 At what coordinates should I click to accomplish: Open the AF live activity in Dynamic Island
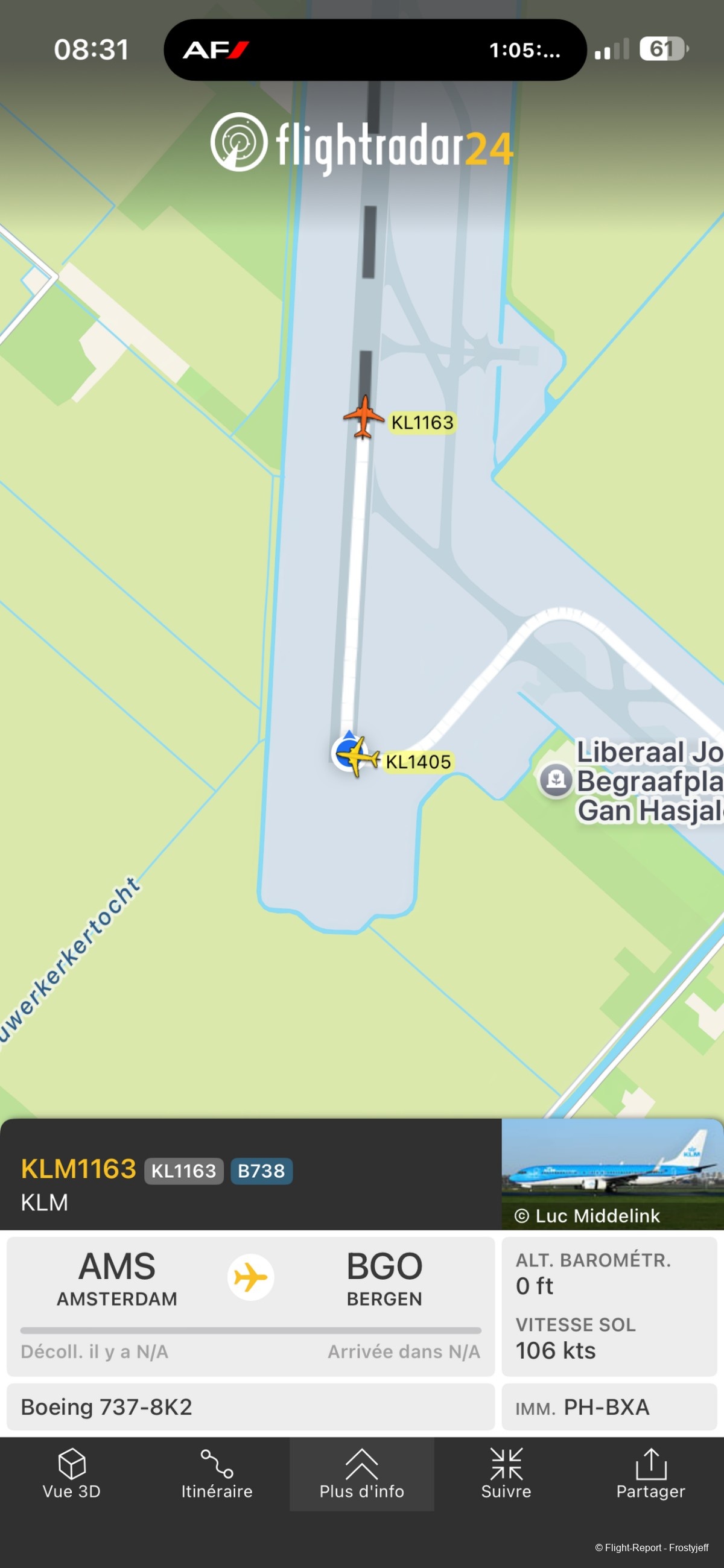click(x=375, y=50)
